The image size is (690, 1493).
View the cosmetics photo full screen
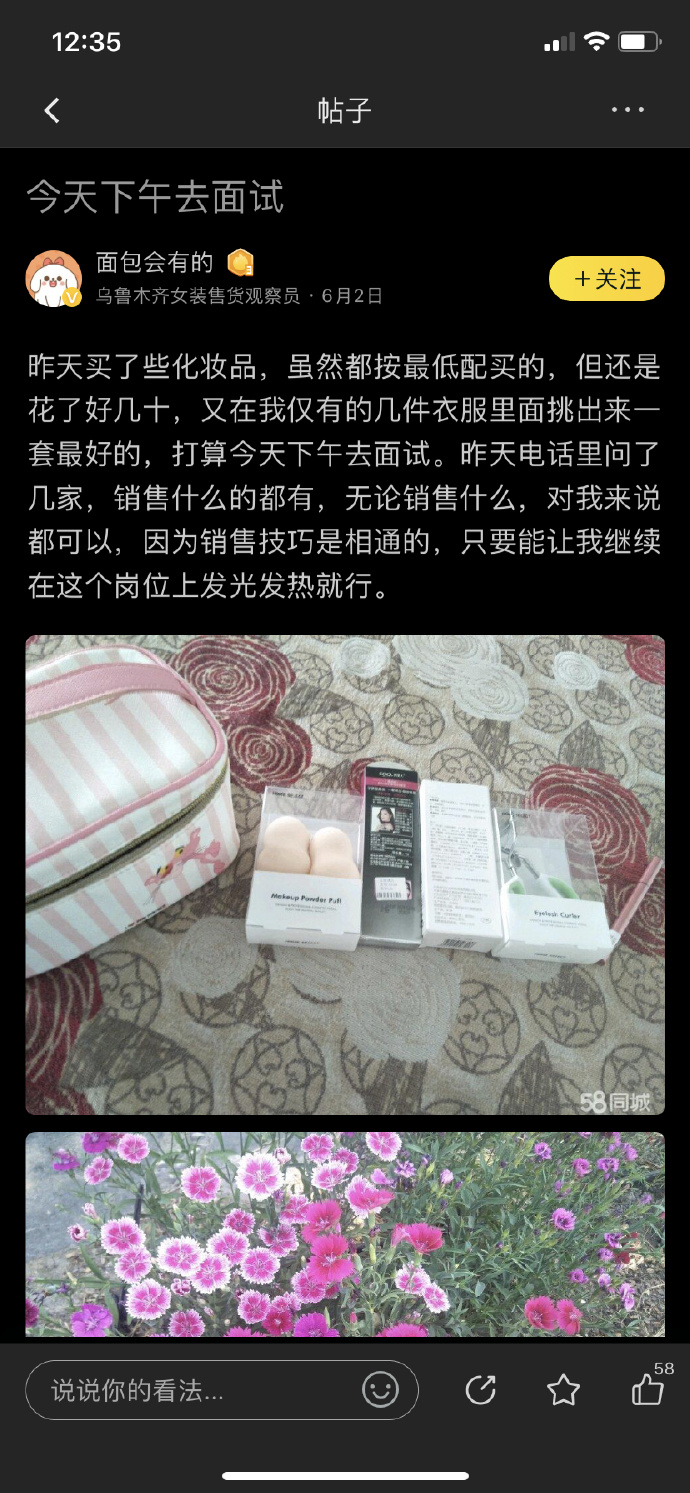click(345, 874)
